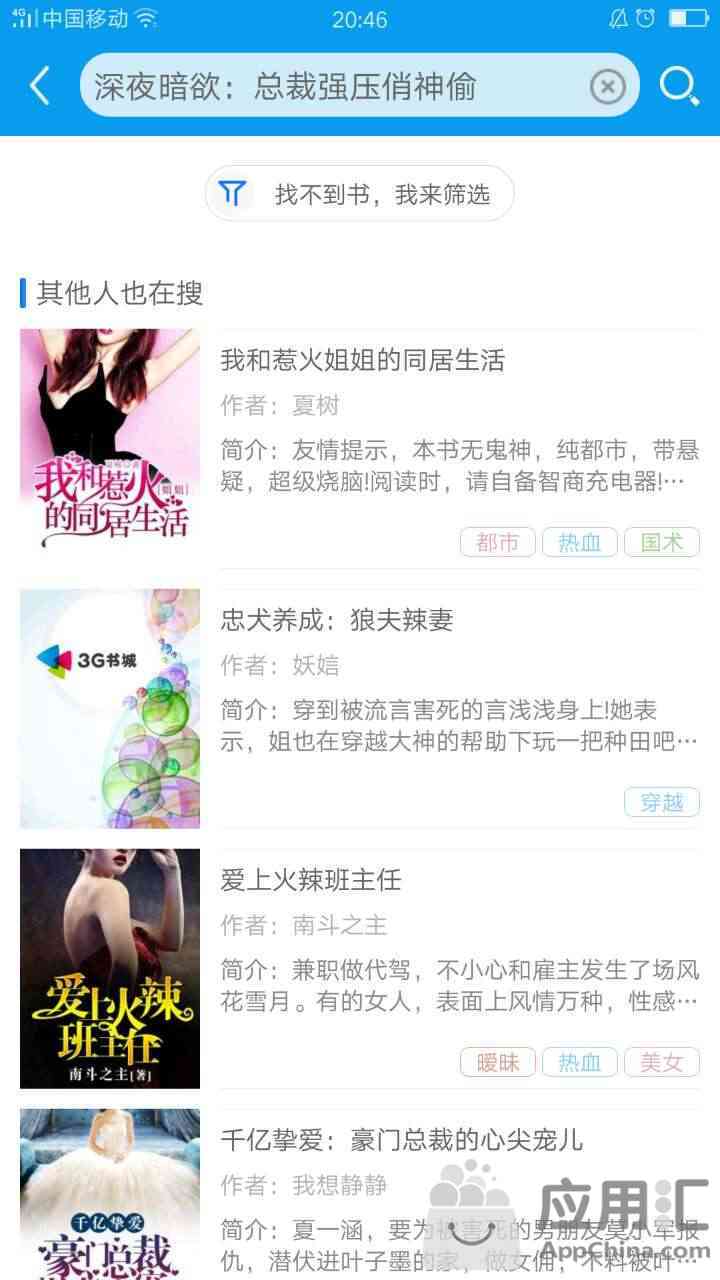Tap the cover of 爱上火辣班主任
Image resolution: width=720 pixels, height=1280 pixels.
click(x=110, y=968)
